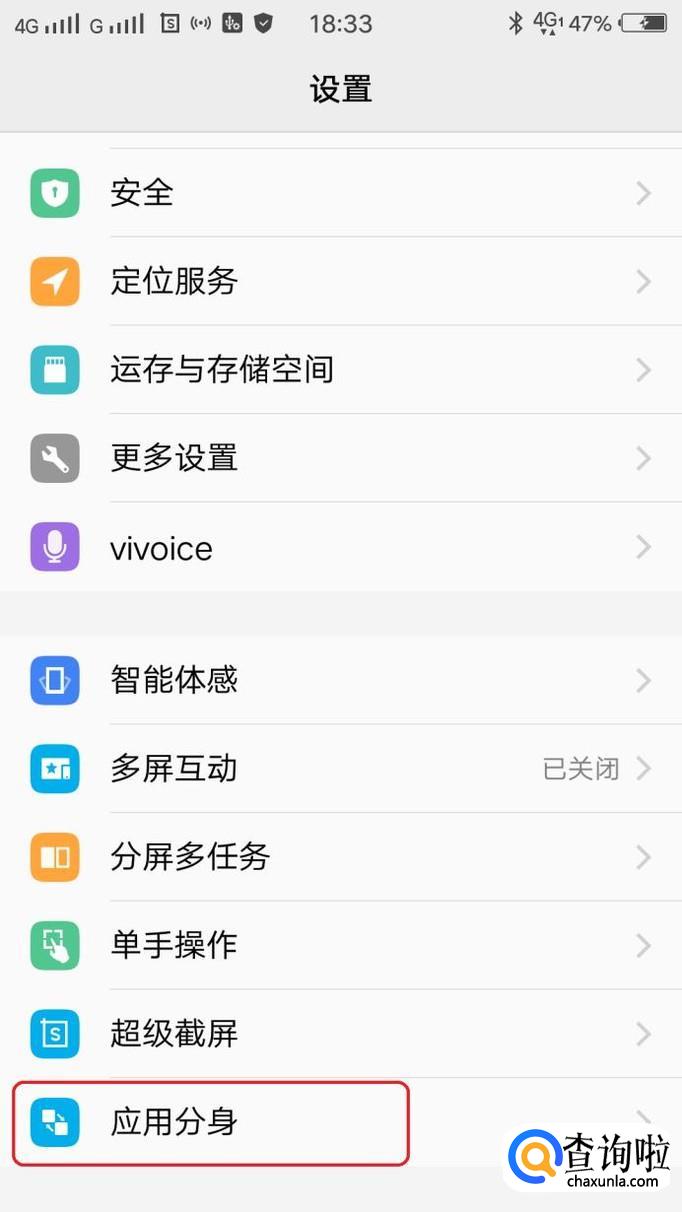Open 多屏互动 settings
This screenshot has width=682, height=1212.
pyautogui.click(x=340, y=768)
